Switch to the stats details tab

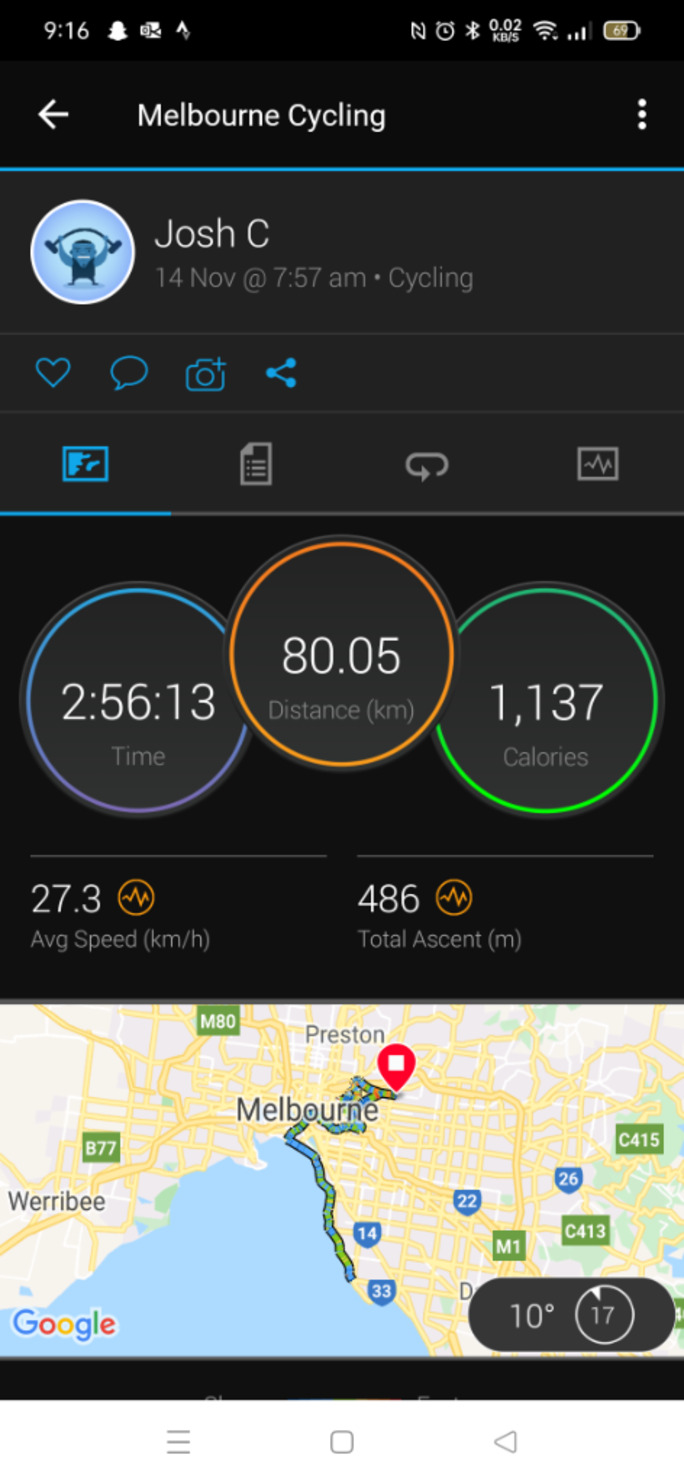tap(256, 465)
